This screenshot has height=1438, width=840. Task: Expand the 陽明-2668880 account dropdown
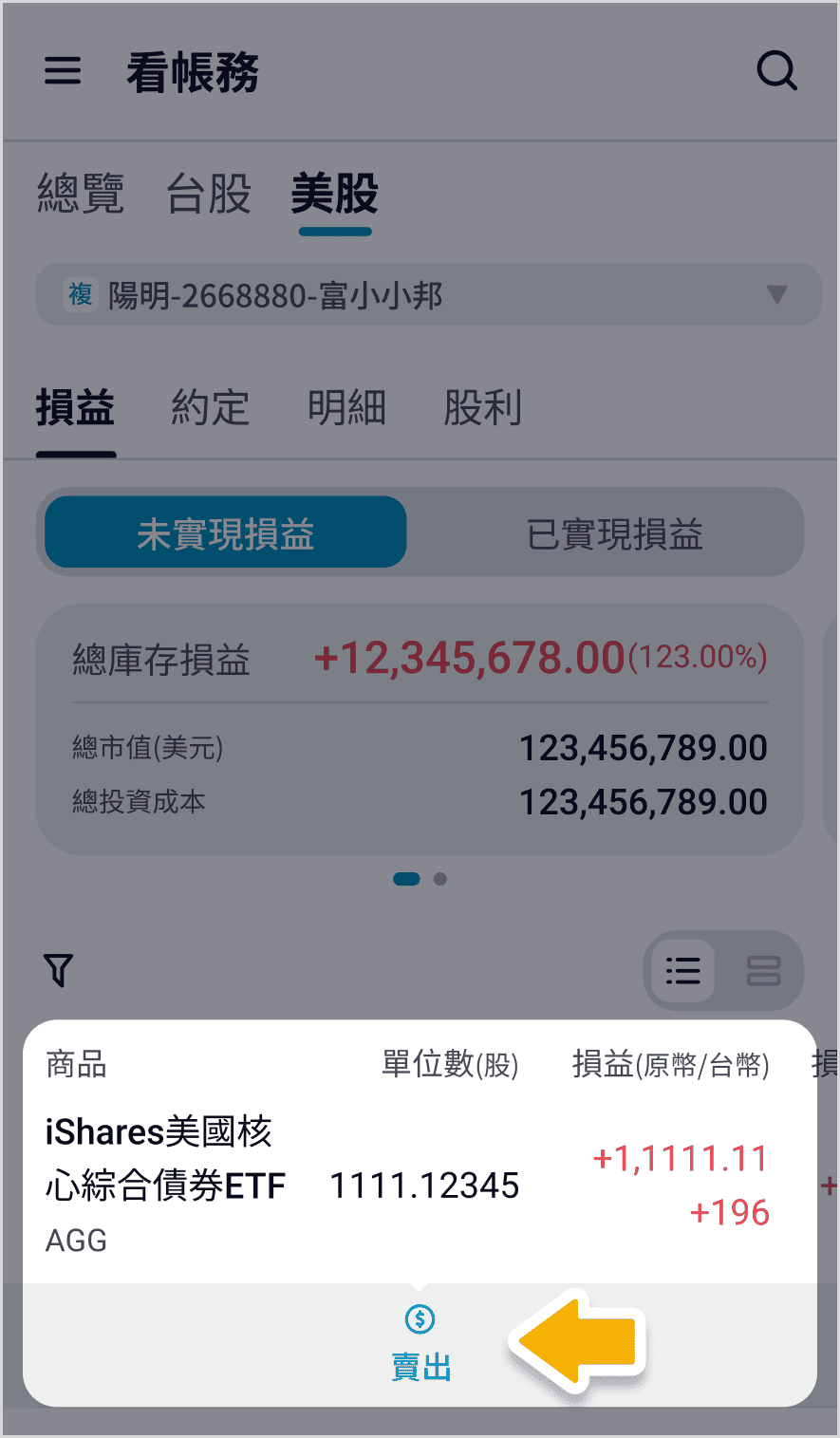click(x=428, y=295)
